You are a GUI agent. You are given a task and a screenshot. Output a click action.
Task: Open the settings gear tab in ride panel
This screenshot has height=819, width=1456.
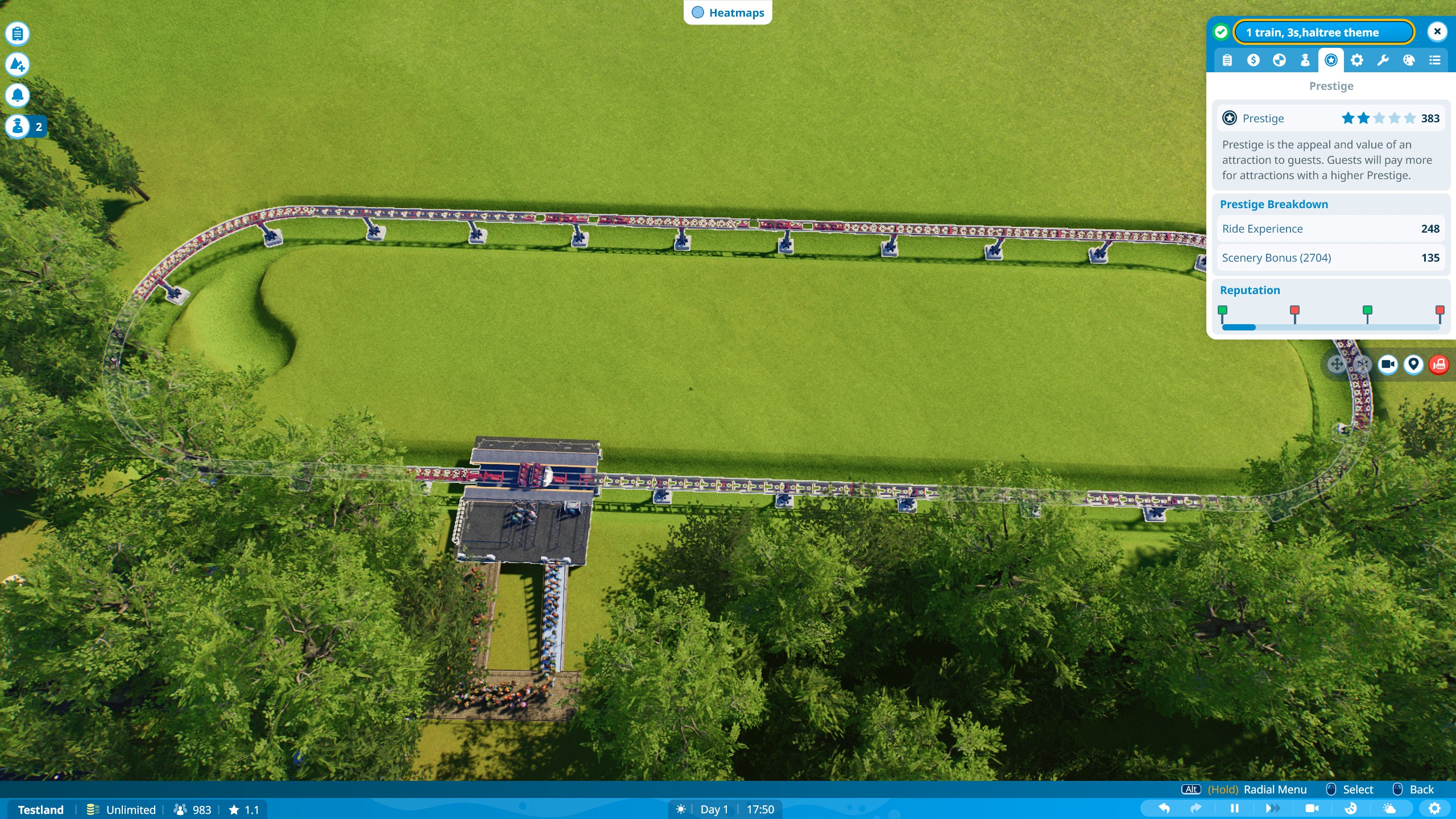coord(1356,60)
